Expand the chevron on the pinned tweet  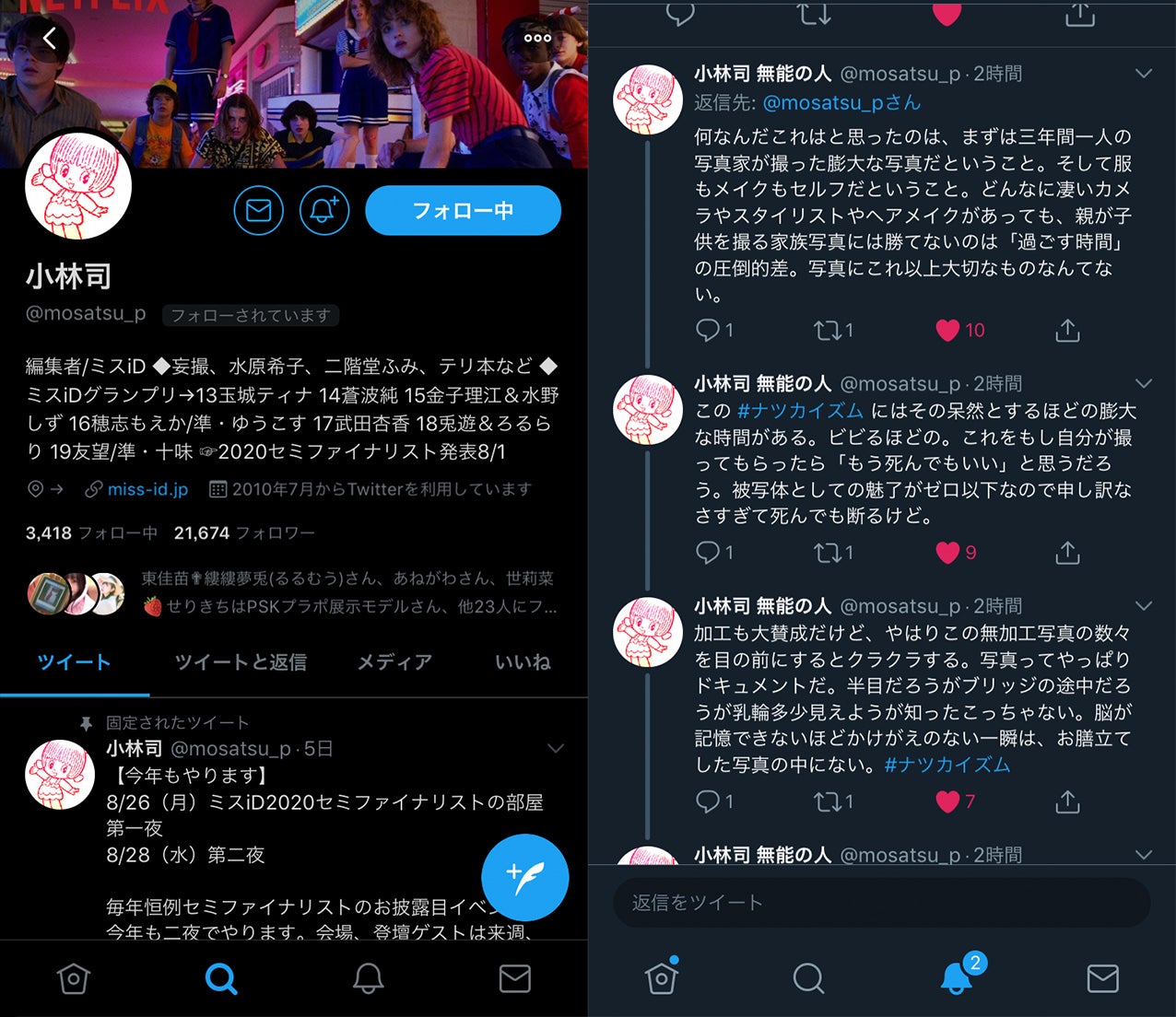555,748
